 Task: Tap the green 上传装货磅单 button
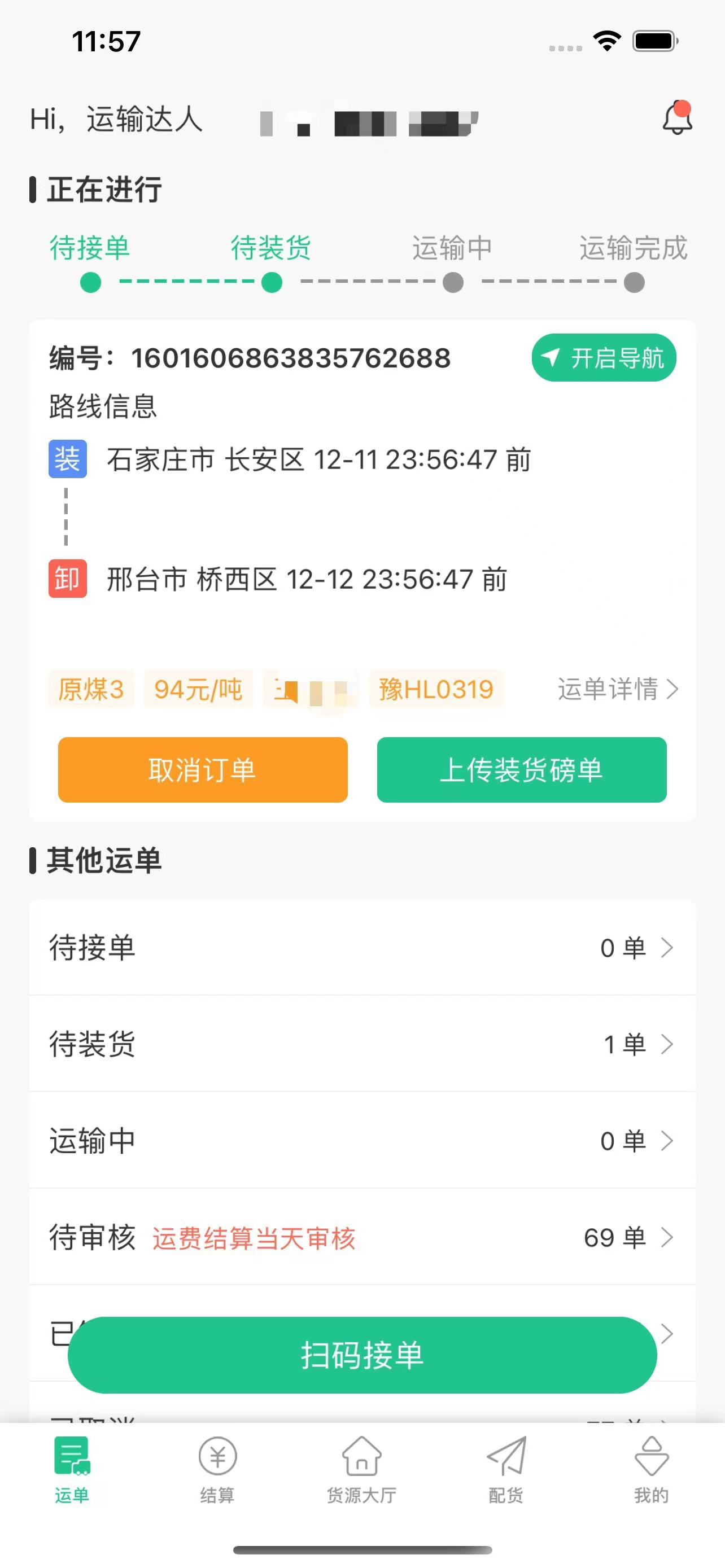(x=522, y=769)
